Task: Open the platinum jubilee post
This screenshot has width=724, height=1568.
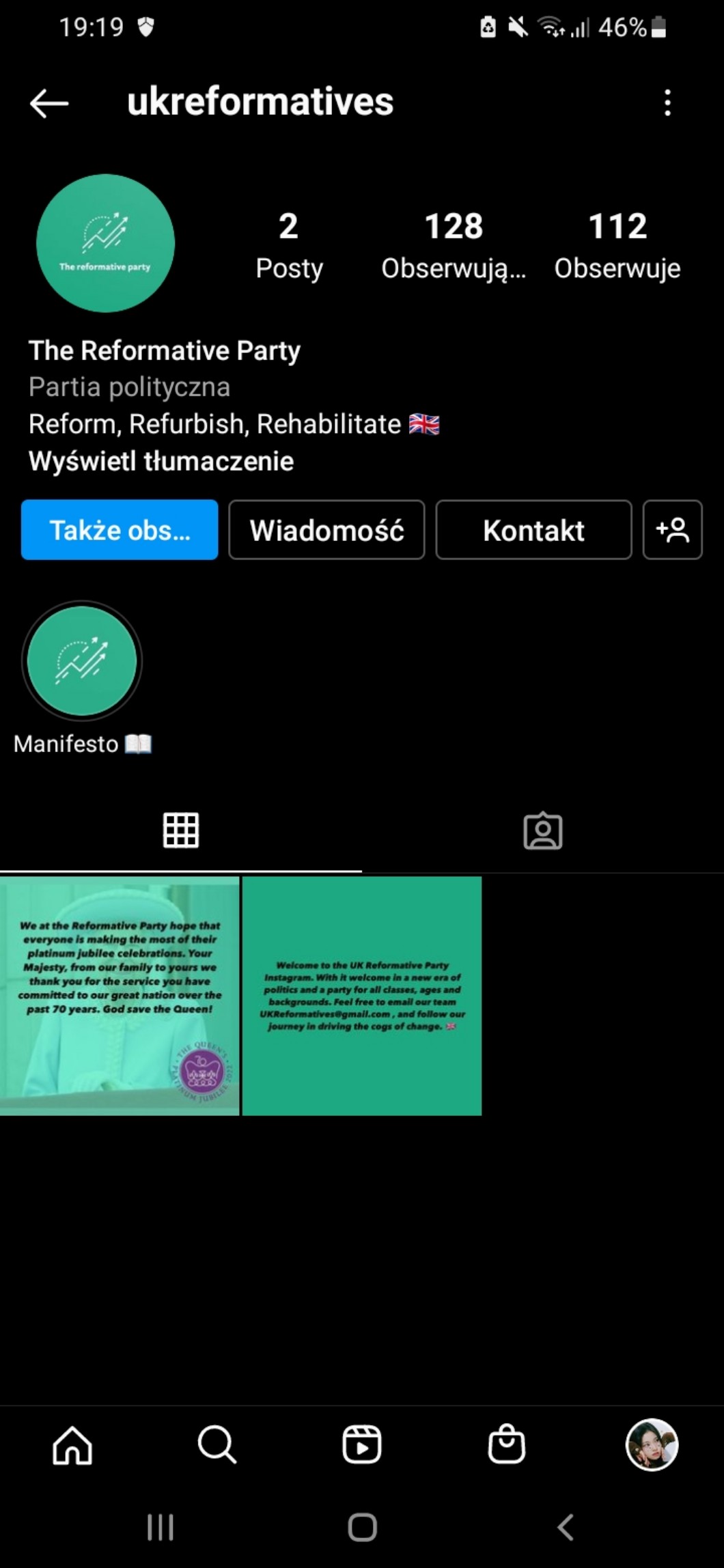Action: (x=120, y=996)
